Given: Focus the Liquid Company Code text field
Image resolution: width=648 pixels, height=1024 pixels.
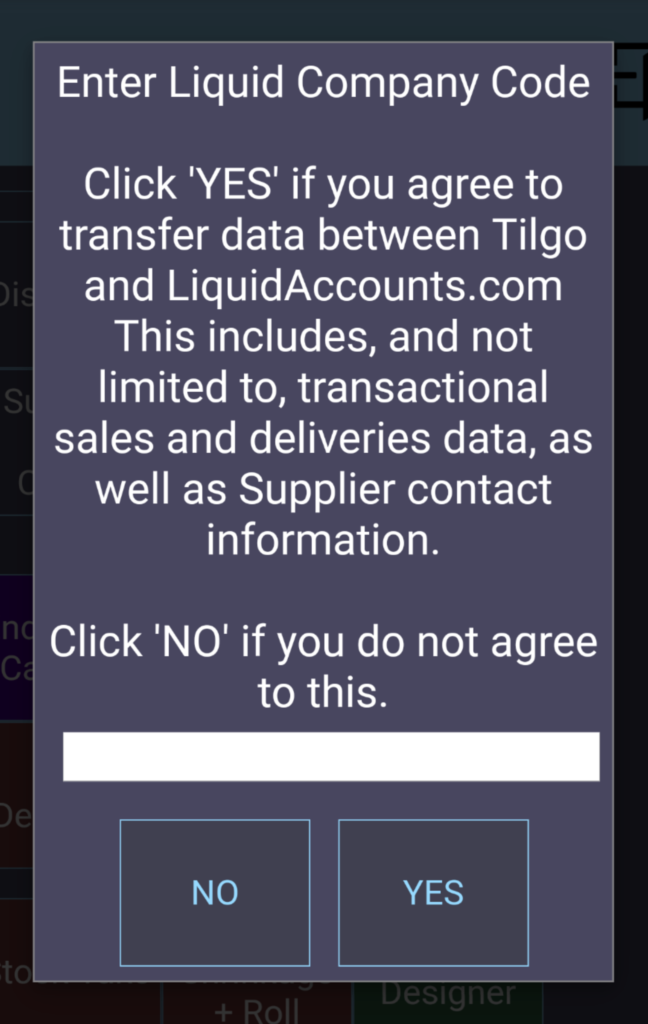Looking at the screenshot, I should click(331, 756).
